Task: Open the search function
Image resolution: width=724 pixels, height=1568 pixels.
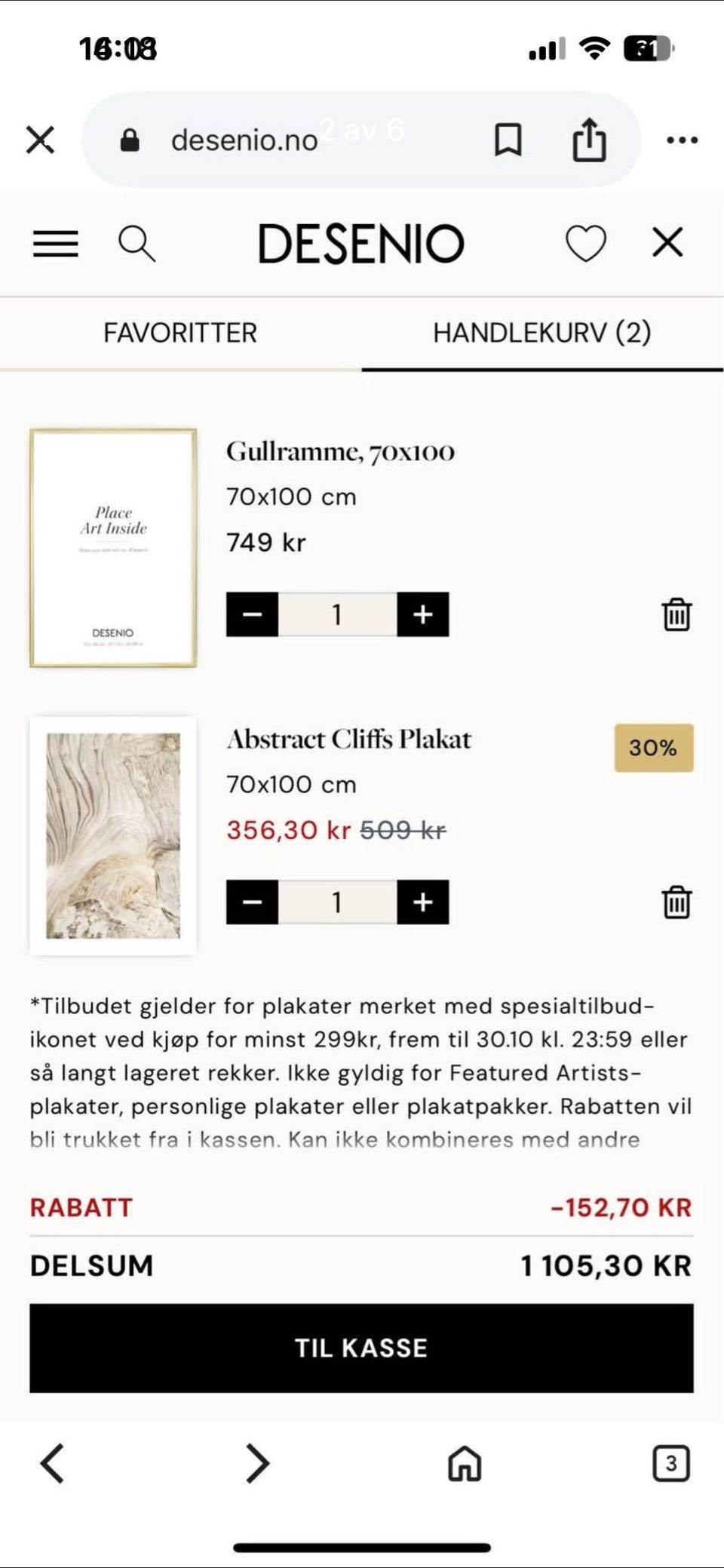Action: pos(137,243)
